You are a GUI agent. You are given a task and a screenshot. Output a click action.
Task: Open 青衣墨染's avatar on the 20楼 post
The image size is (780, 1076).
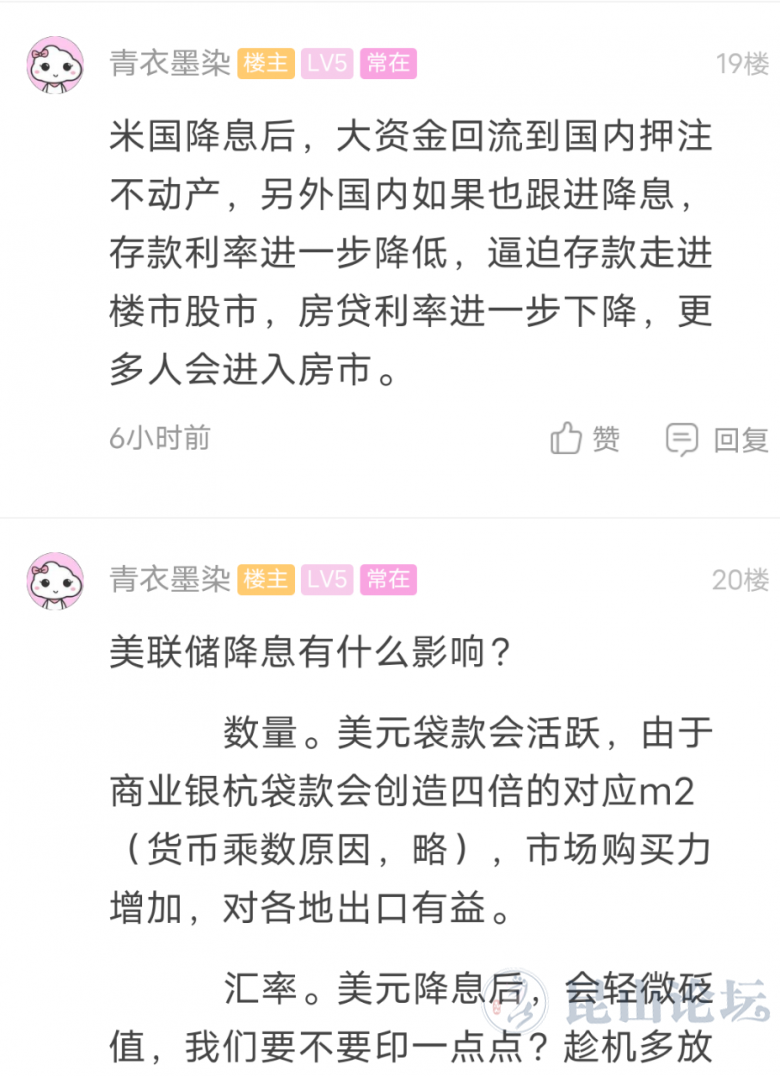[56, 580]
